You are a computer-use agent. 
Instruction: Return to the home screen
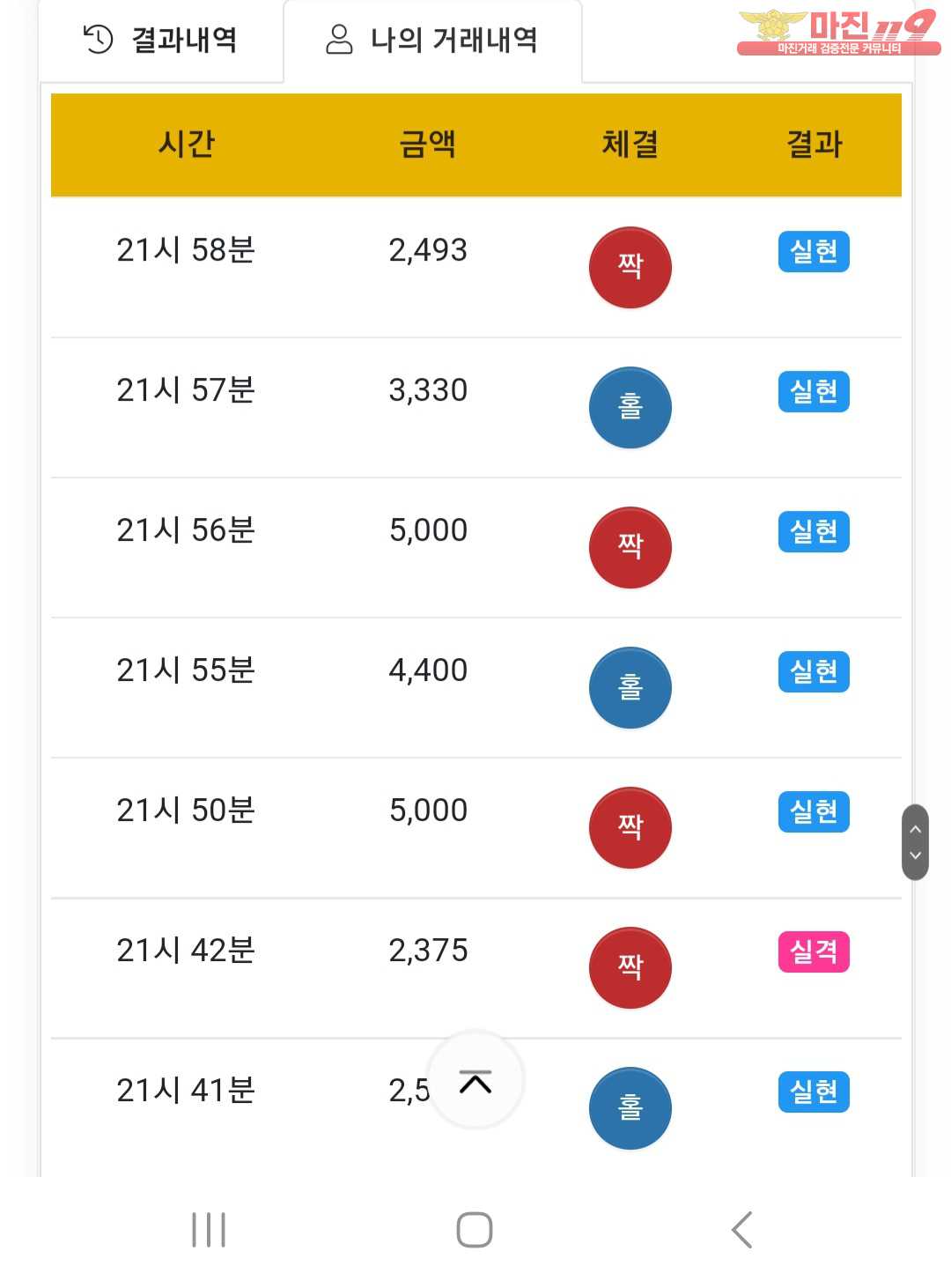pos(475,1230)
